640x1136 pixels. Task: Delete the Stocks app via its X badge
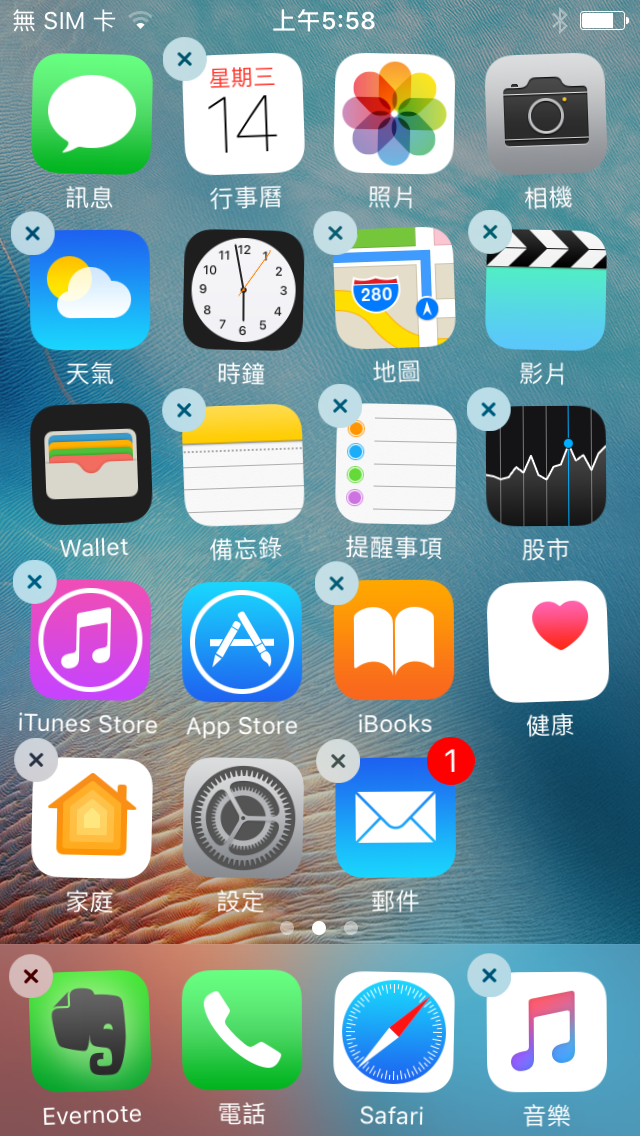488,409
